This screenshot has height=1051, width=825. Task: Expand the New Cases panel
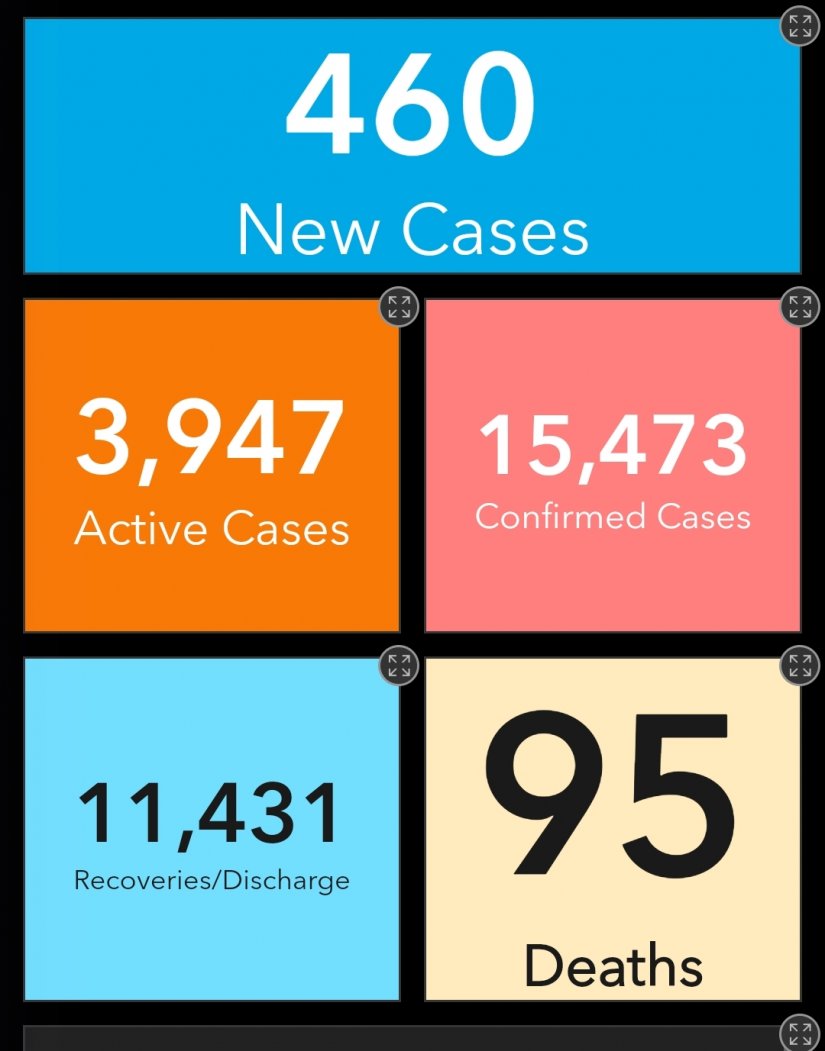(798, 27)
